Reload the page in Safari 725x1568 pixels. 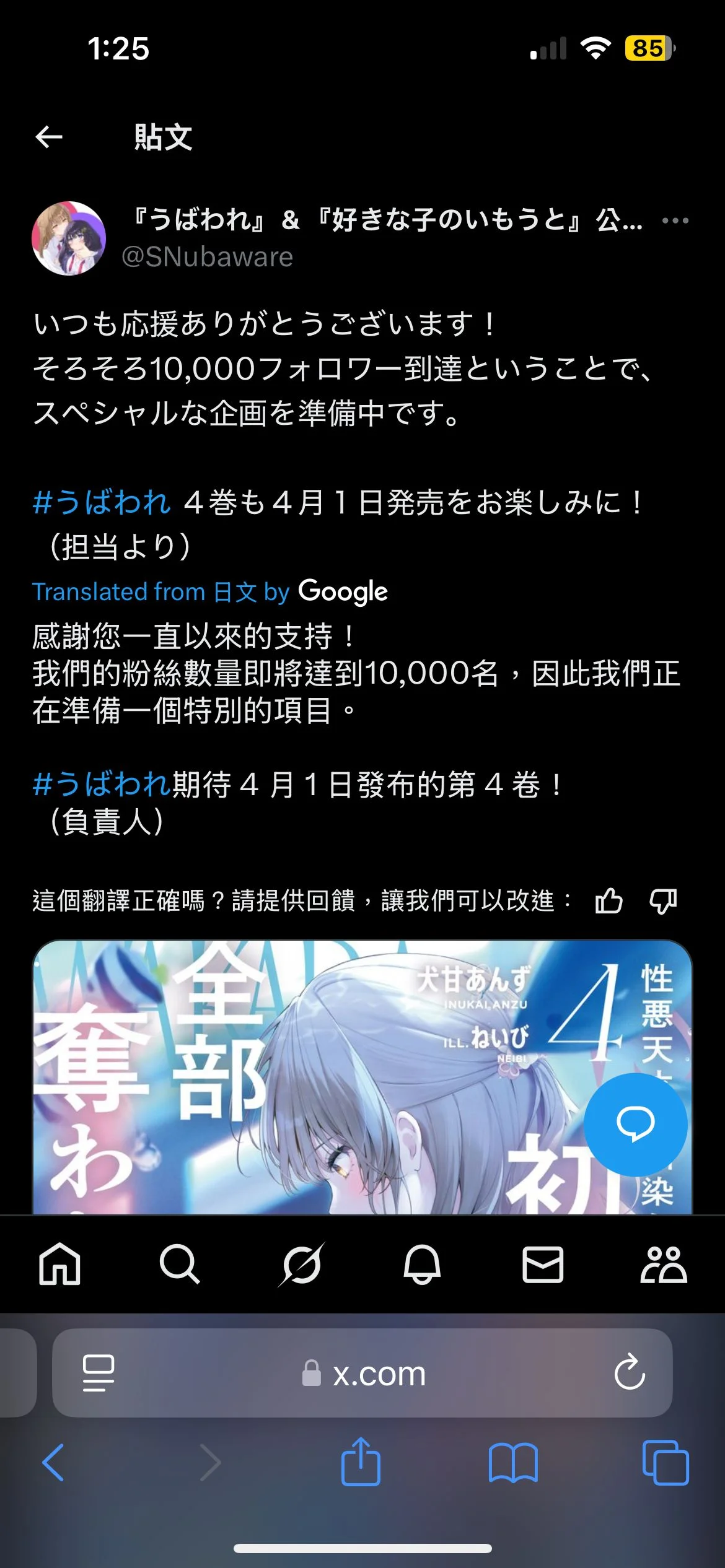point(630,1374)
